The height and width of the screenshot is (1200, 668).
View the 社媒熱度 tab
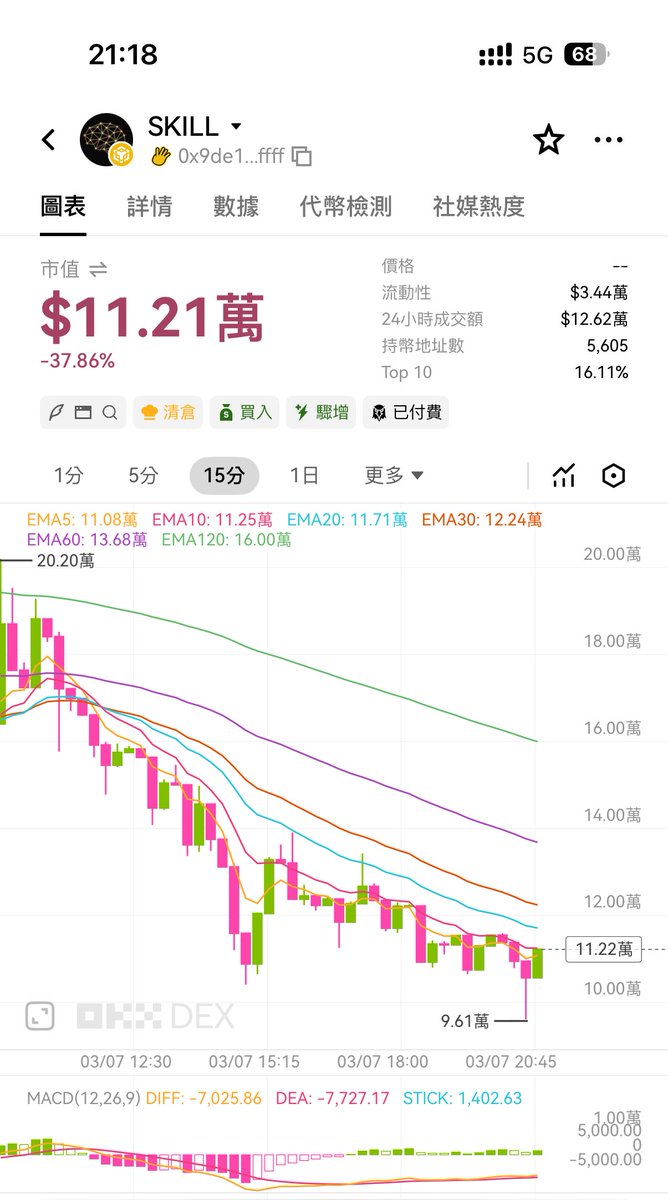[479, 207]
